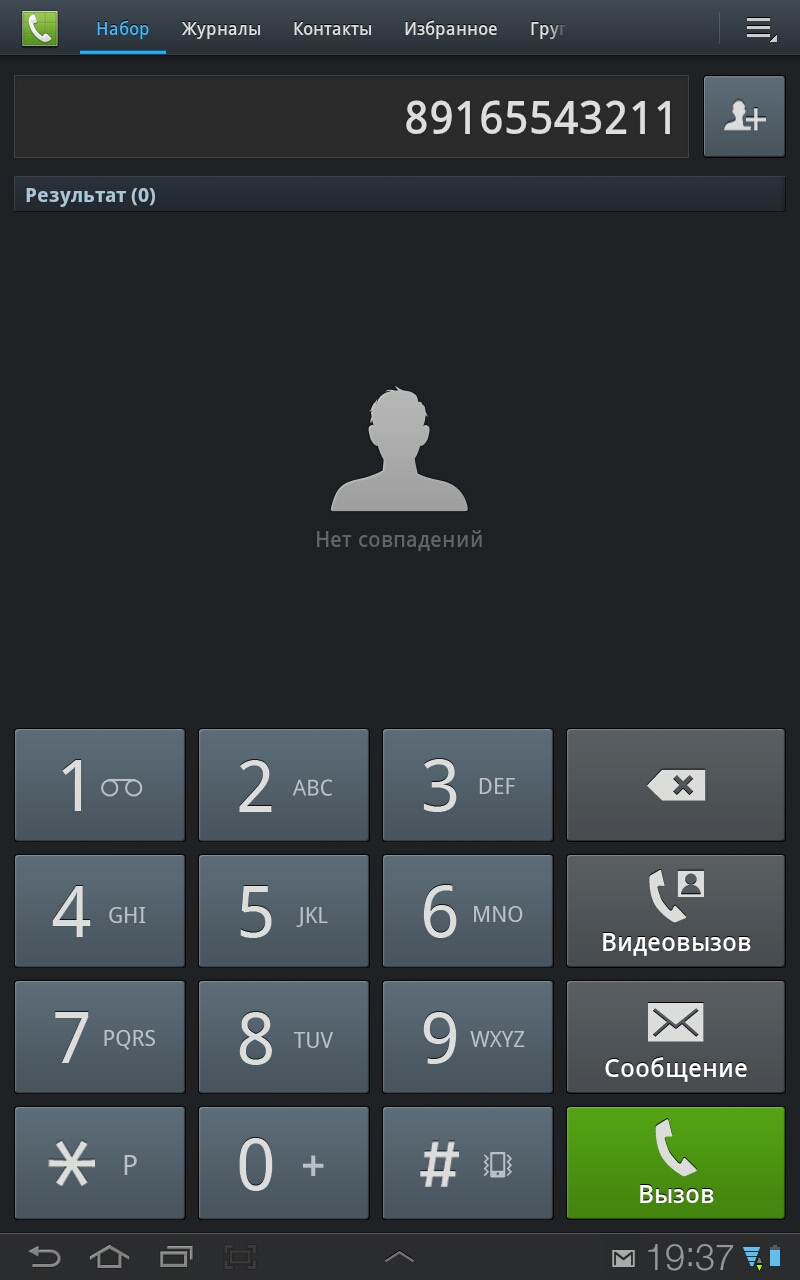Screen dimensions: 800x1280
Task: Tap the dialed number field
Action: 351,116
